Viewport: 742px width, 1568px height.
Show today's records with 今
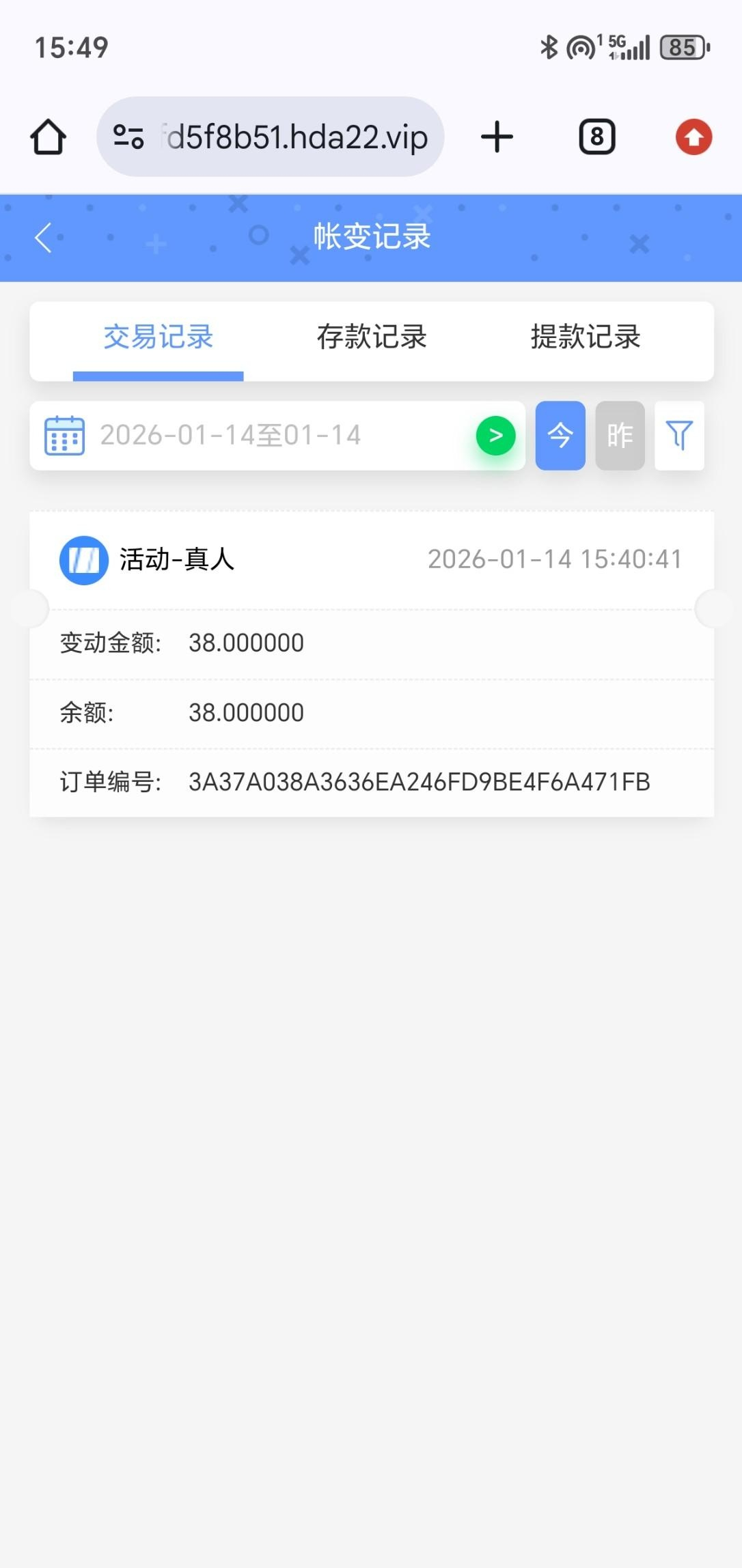pyautogui.click(x=560, y=436)
